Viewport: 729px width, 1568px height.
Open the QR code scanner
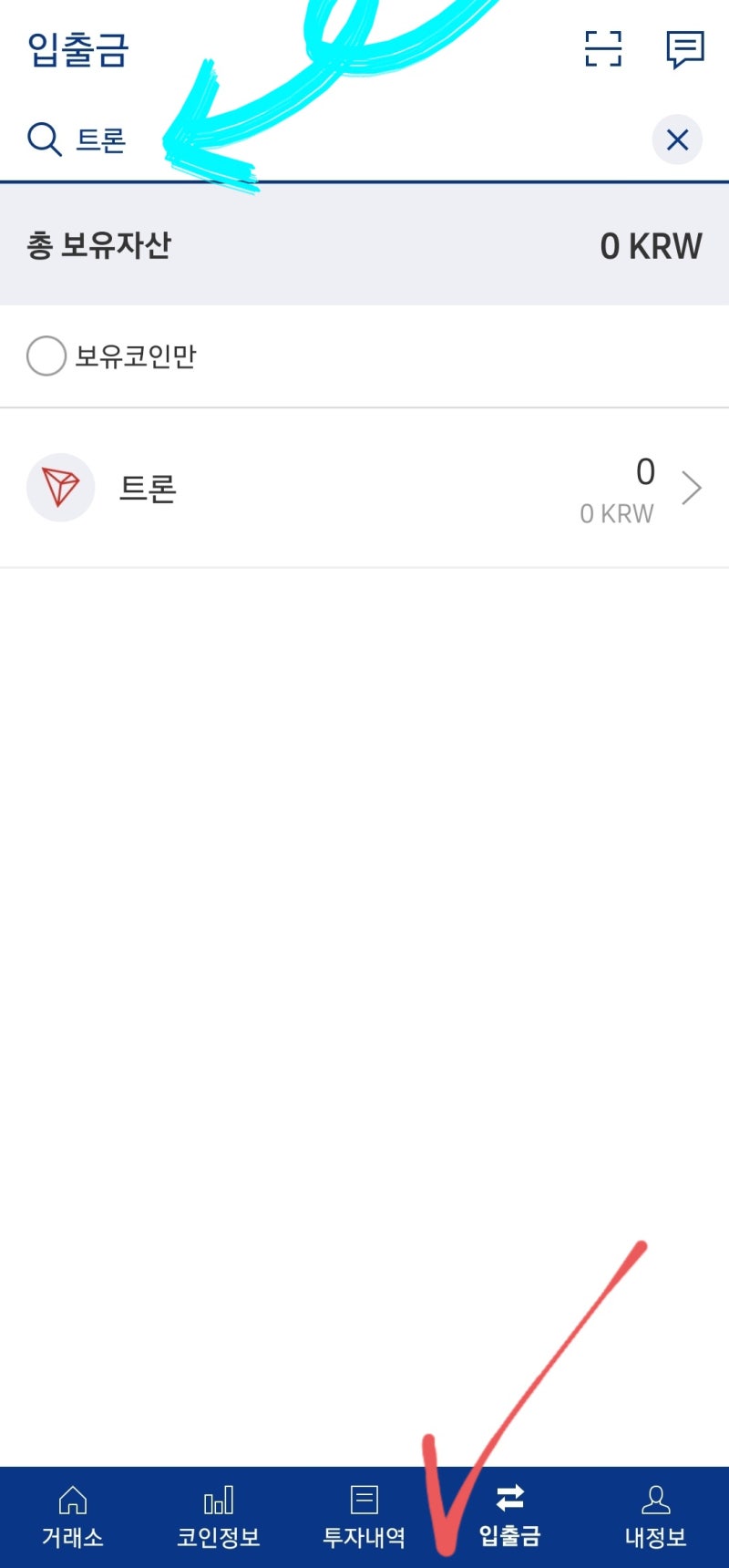[x=602, y=49]
